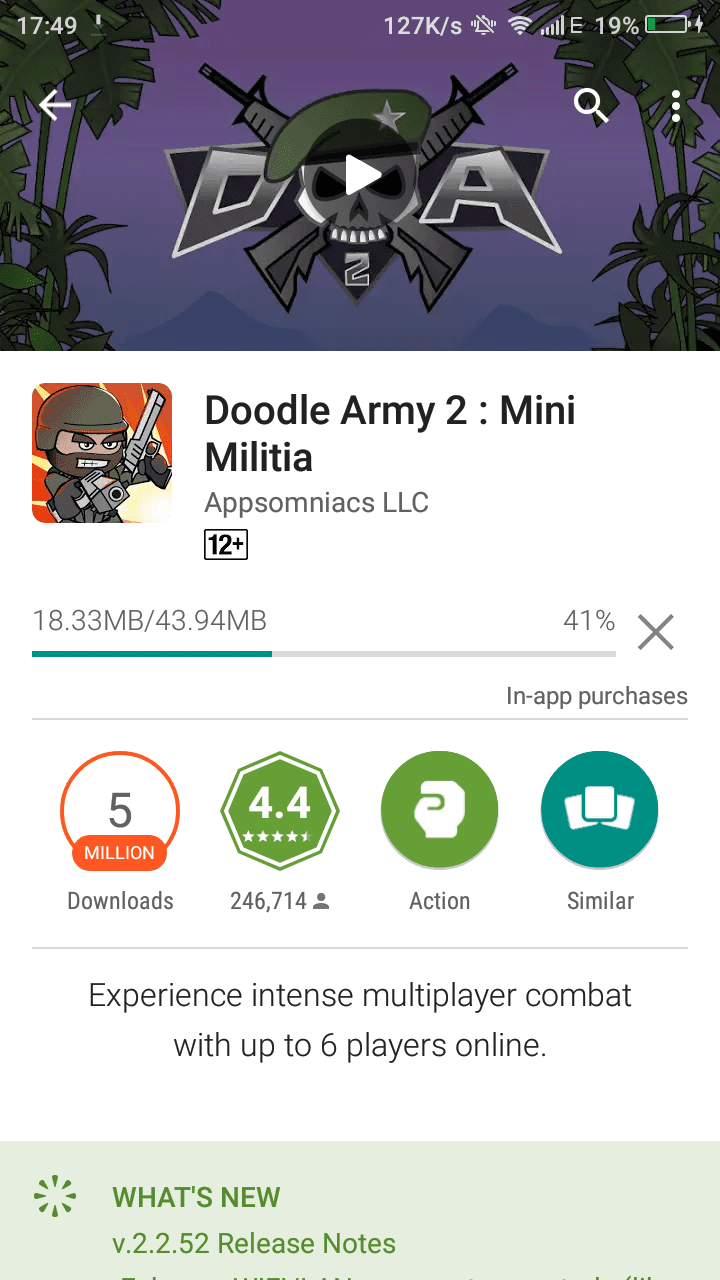Open Appsomniacs LLC developer page
This screenshot has height=1280, width=720.
tap(316, 502)
